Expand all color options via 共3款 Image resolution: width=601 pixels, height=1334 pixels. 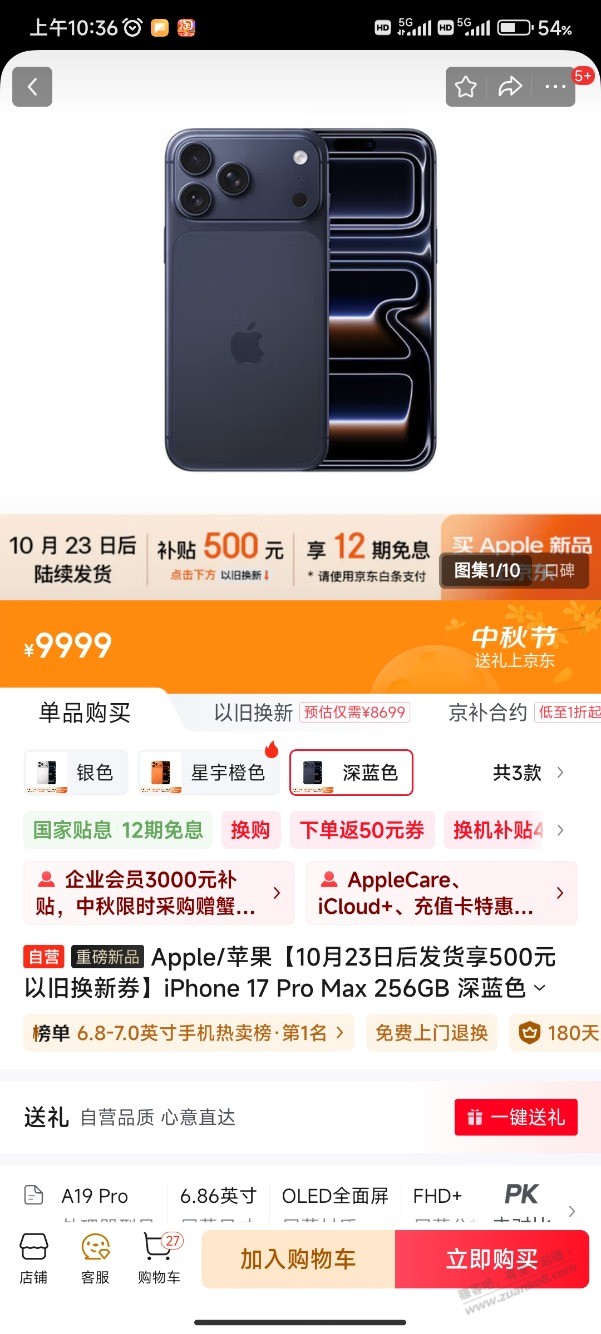(529, 772)
